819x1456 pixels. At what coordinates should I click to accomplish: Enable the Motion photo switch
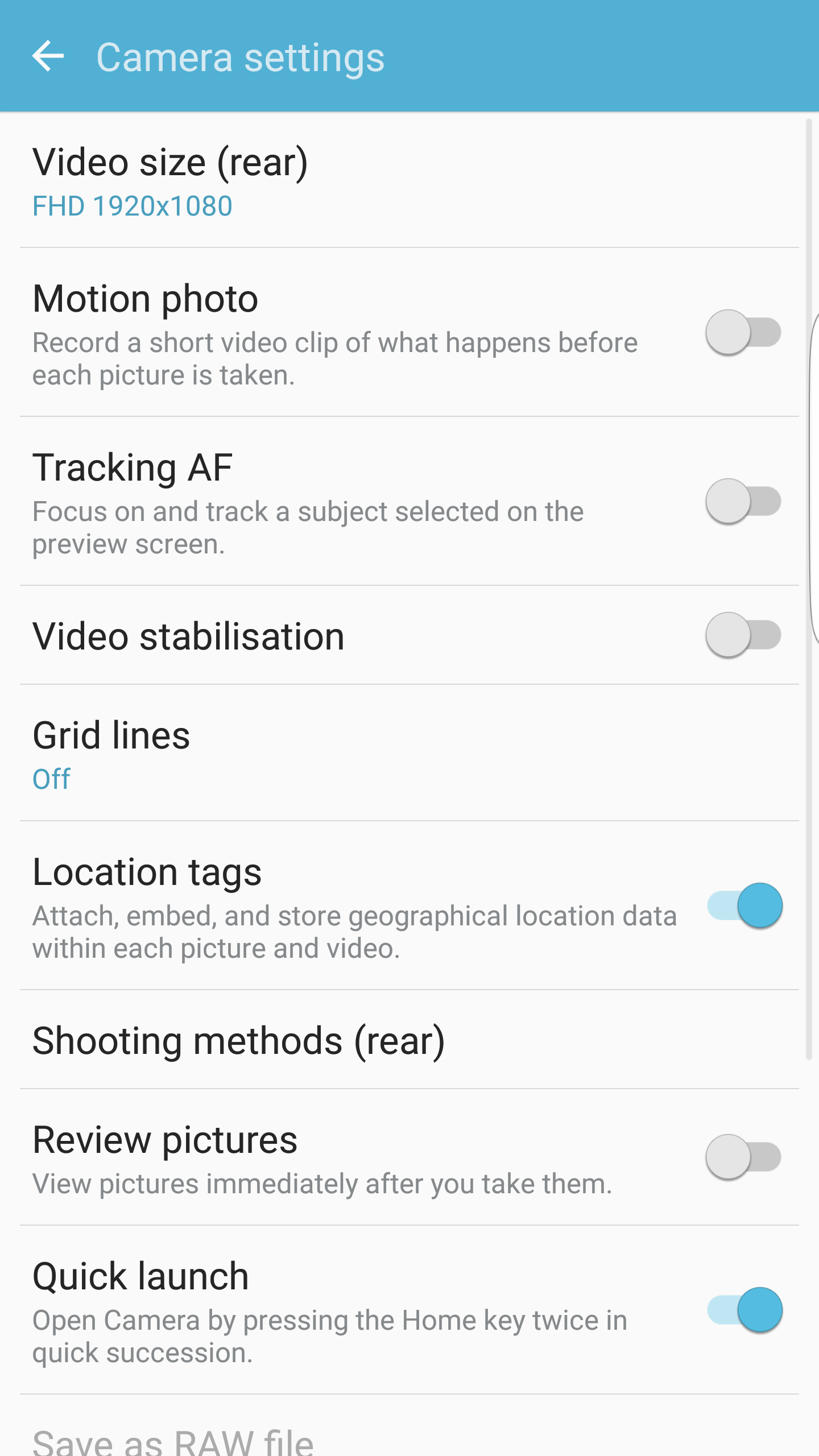[x=743, y=332]
